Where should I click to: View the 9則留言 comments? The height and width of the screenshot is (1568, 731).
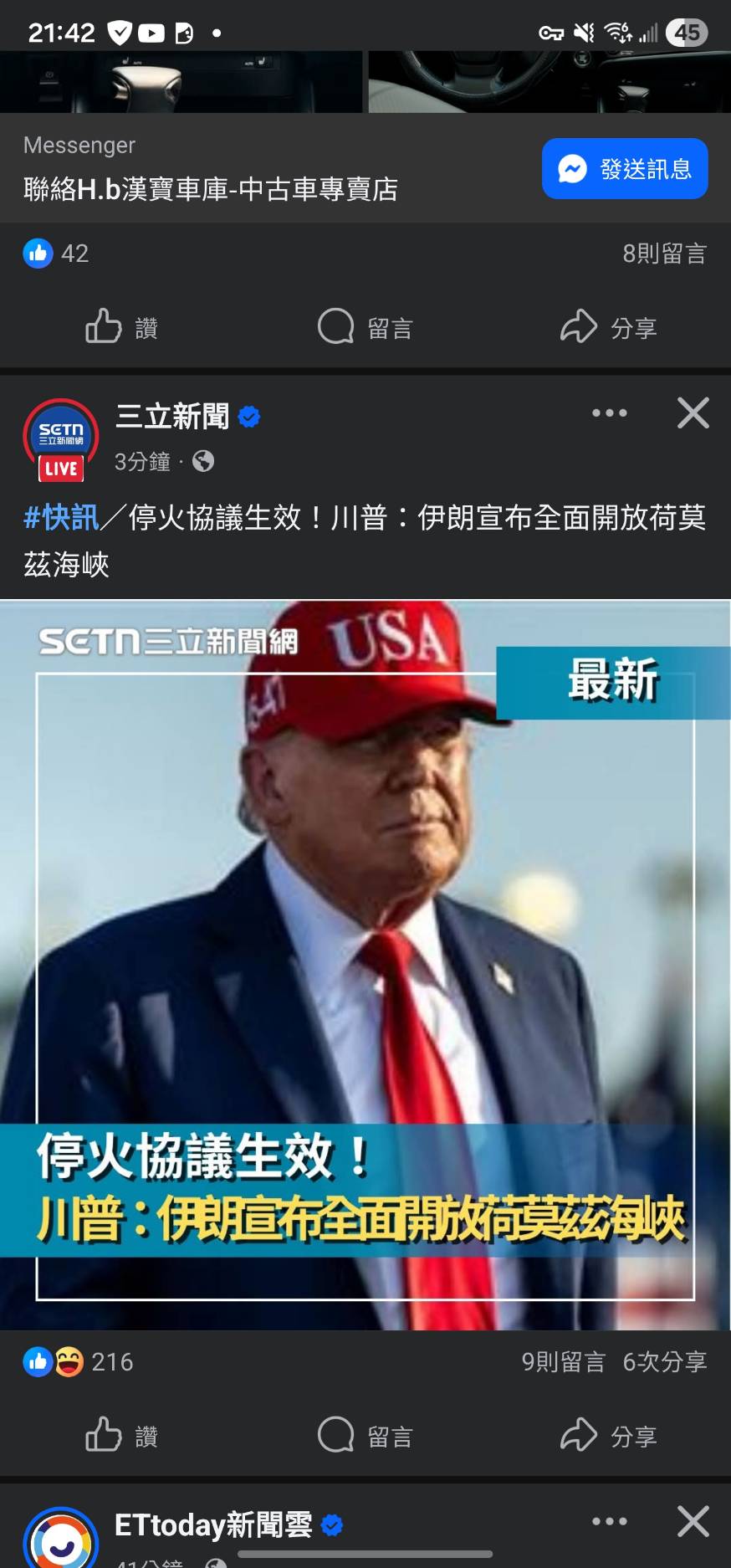click(563, 1362)
